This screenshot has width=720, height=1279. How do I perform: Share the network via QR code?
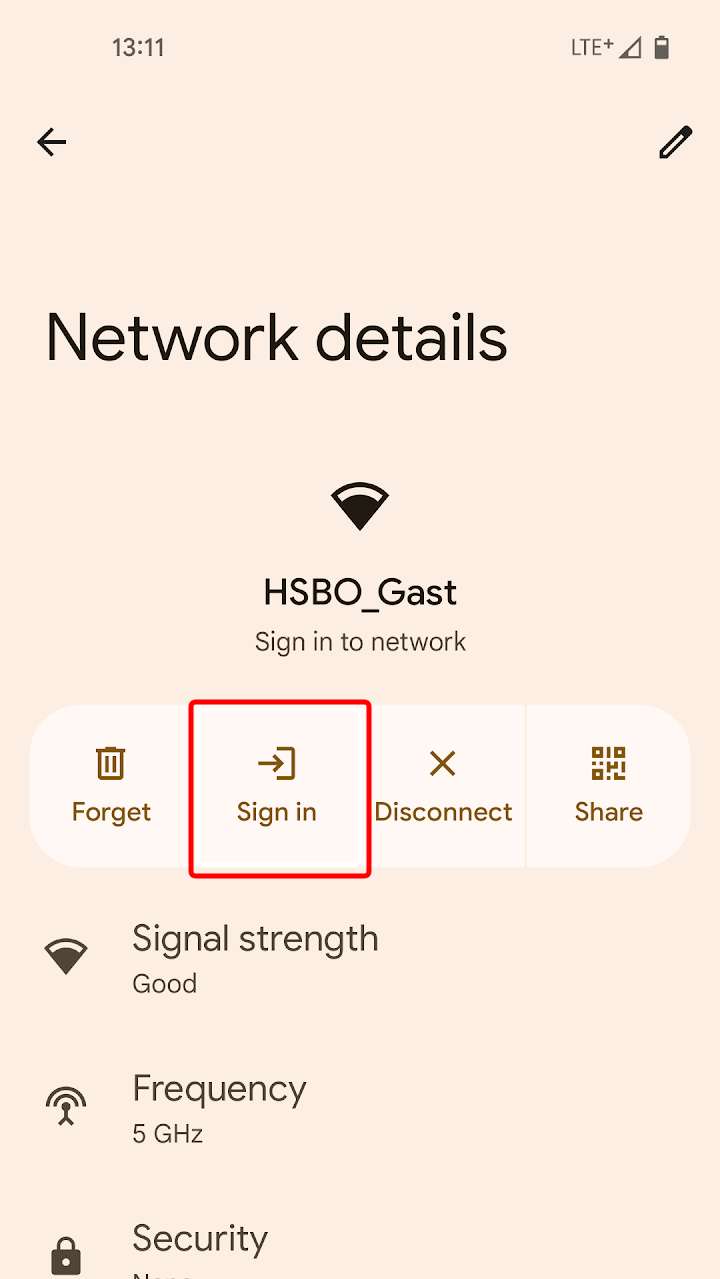coord(608,787)
